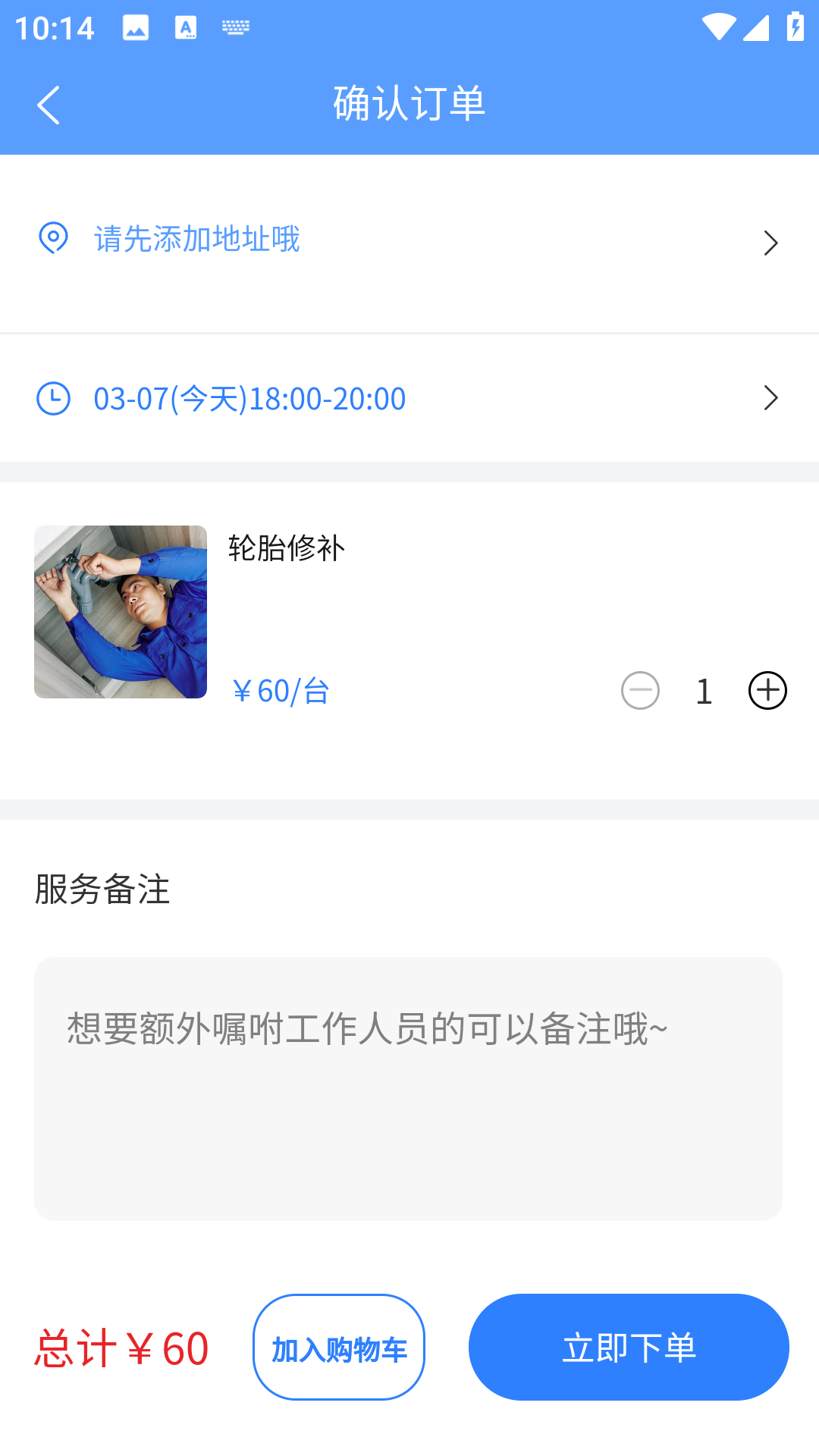Image resolution: width=819 pixels, height=1456 pixels.
Task: Click the back arrow
Action: pyautogui.click(x=49, y=105)
